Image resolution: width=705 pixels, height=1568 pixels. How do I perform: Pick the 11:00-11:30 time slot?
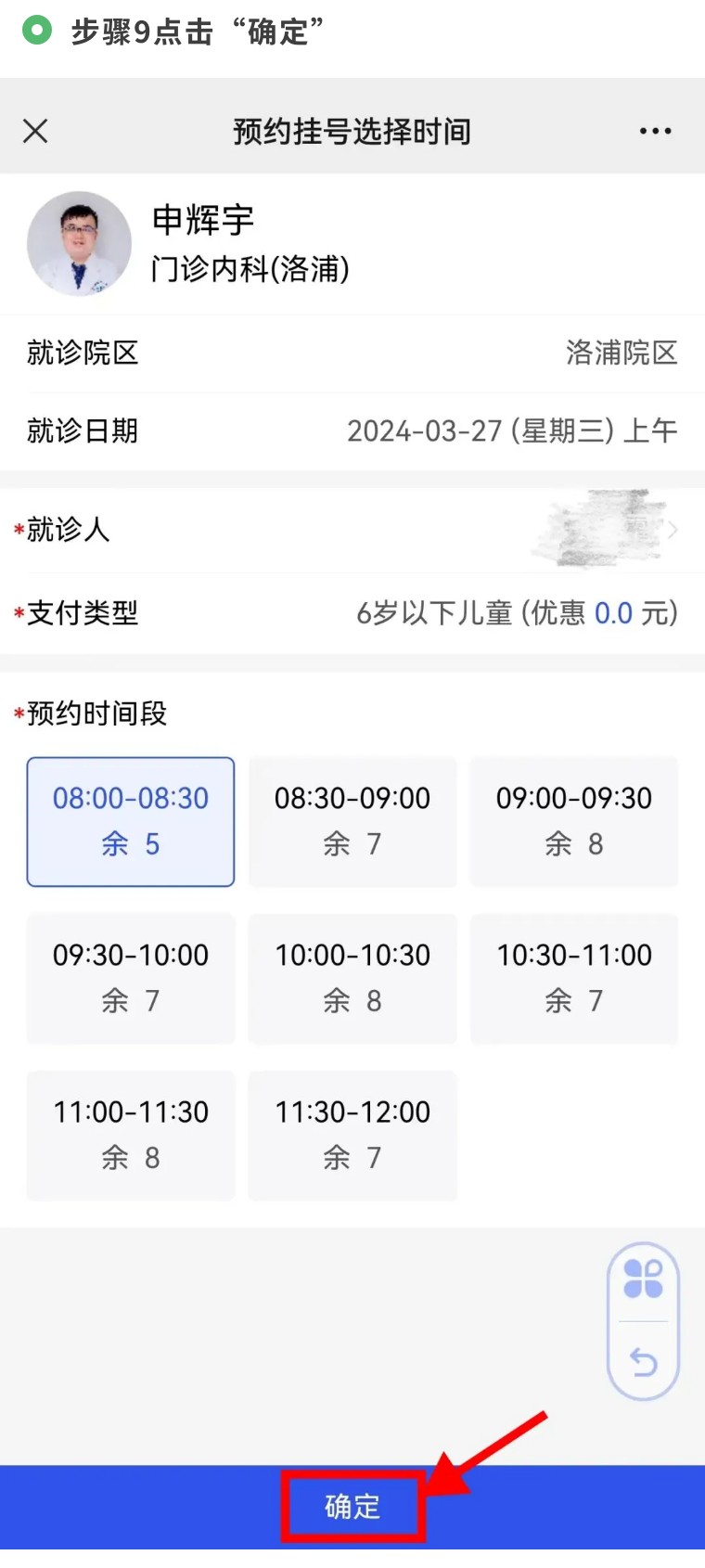[131, 1135]
